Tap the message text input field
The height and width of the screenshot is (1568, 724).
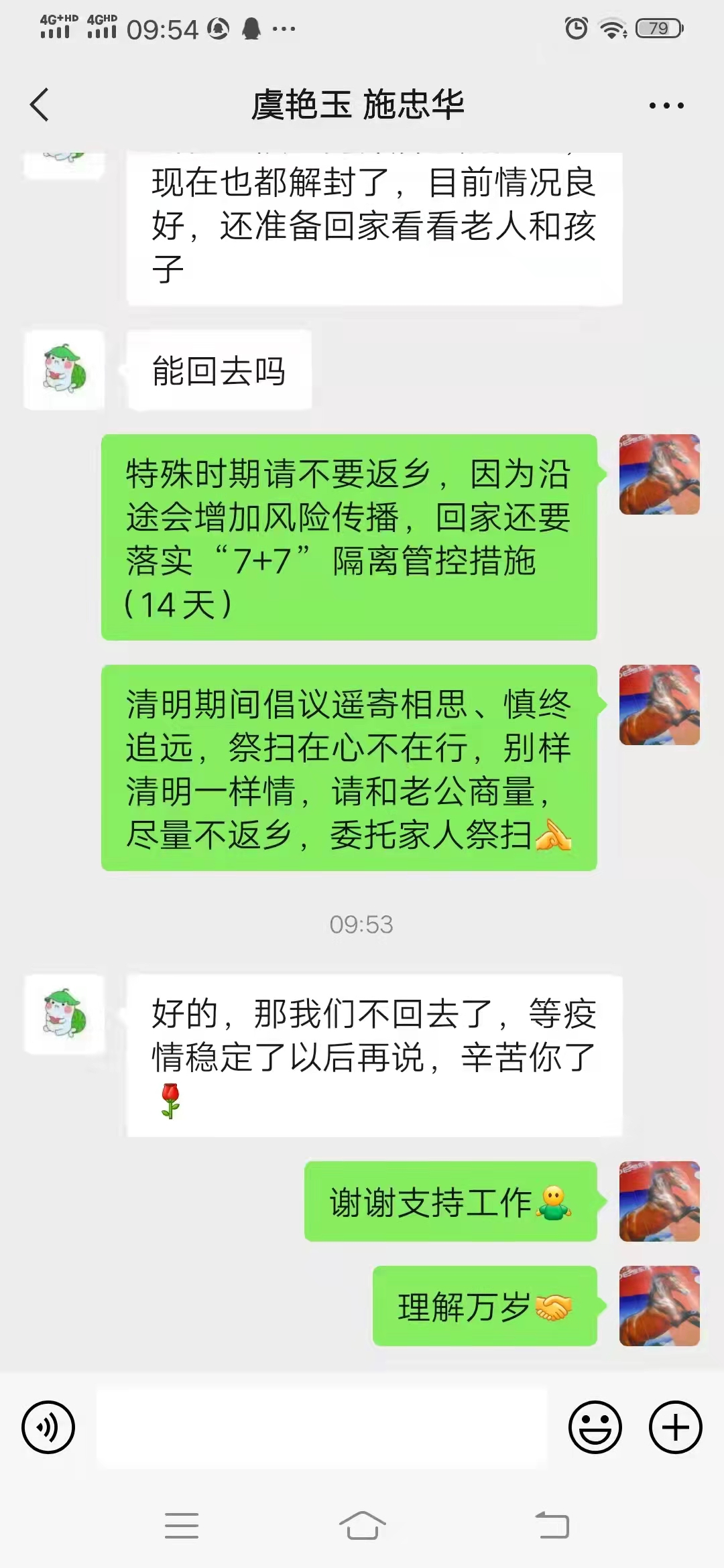[x=322, y=1427]
